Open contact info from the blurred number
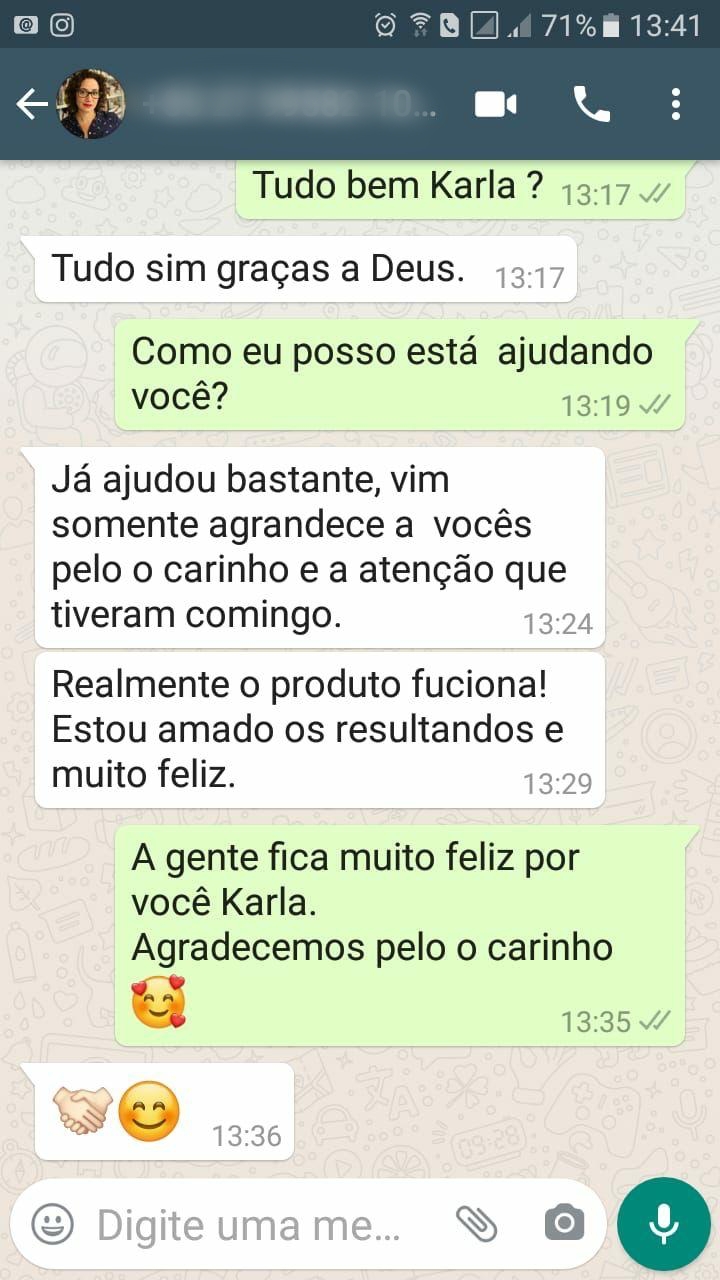Screen dimensions: 720x1280 point(290,104)
